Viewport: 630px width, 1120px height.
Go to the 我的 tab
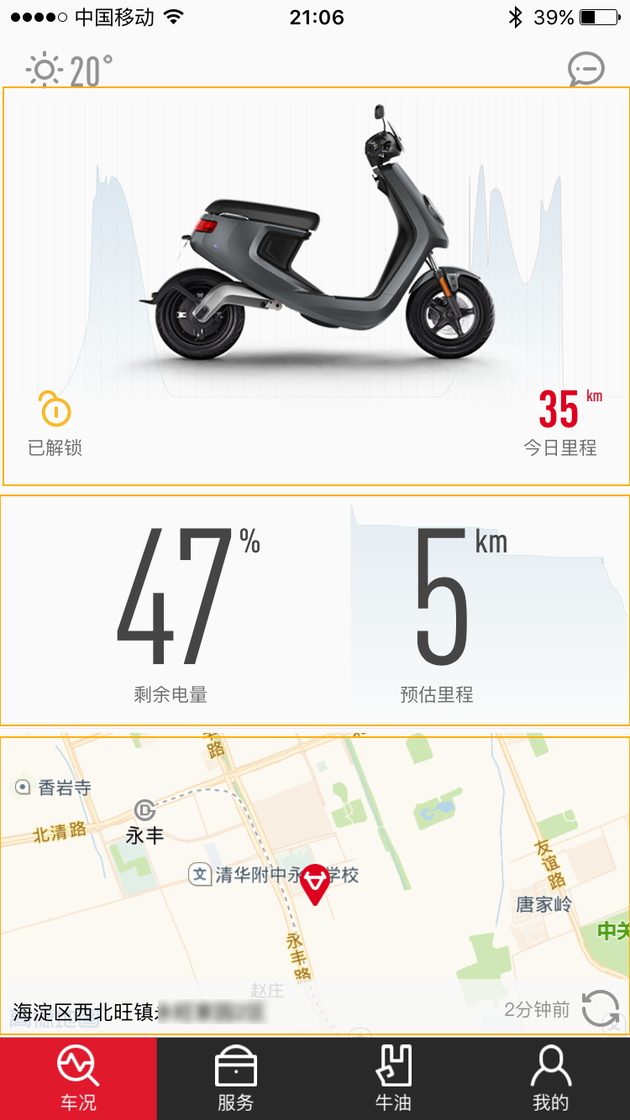(x=551, y=1079)
